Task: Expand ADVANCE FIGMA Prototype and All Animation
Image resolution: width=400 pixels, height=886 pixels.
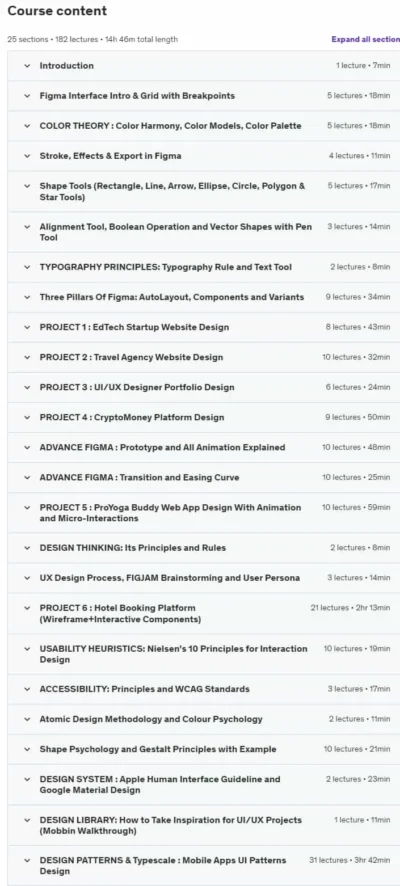Action: [x=204, y=447]
